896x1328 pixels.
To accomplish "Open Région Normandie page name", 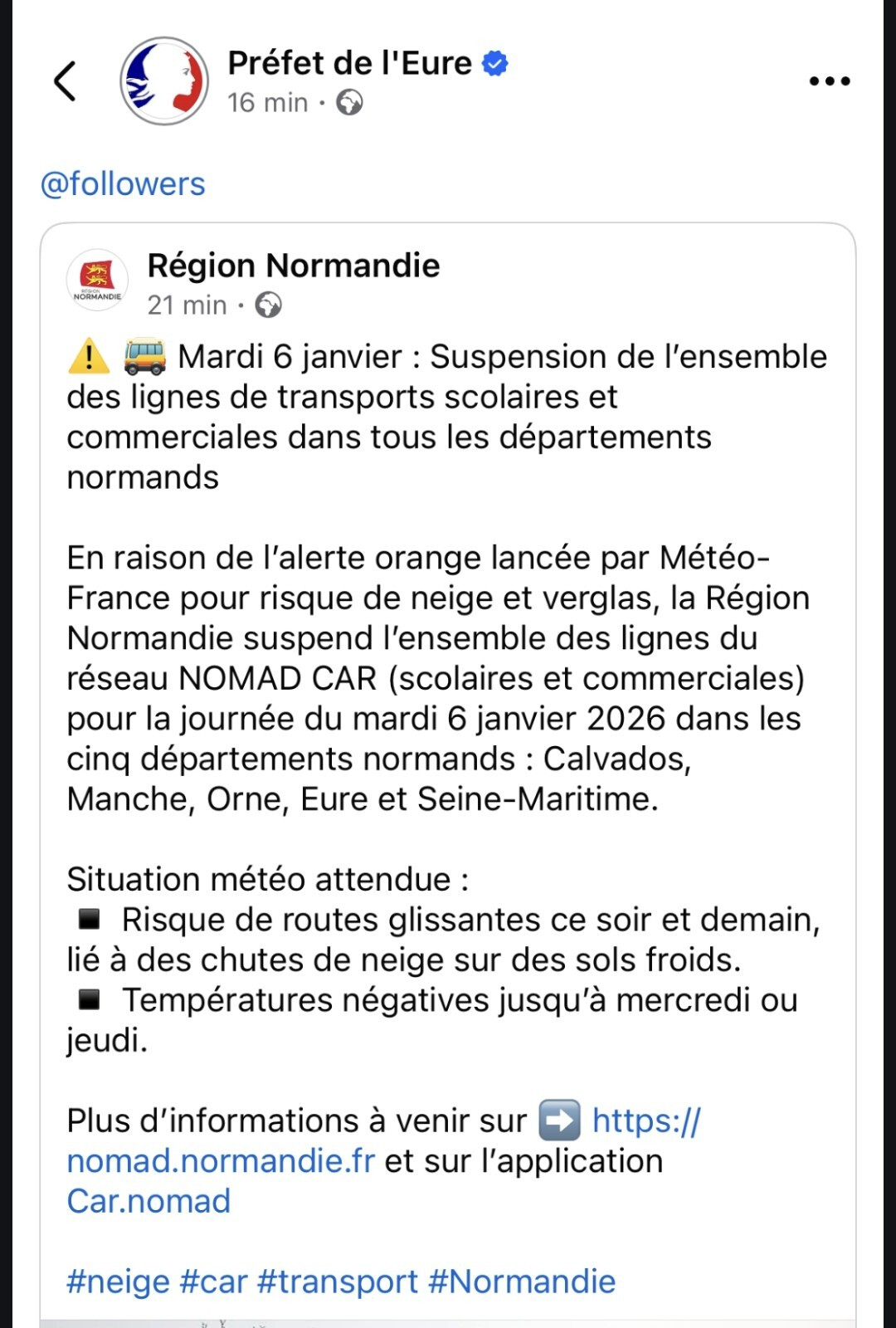I will click(294, 266).
